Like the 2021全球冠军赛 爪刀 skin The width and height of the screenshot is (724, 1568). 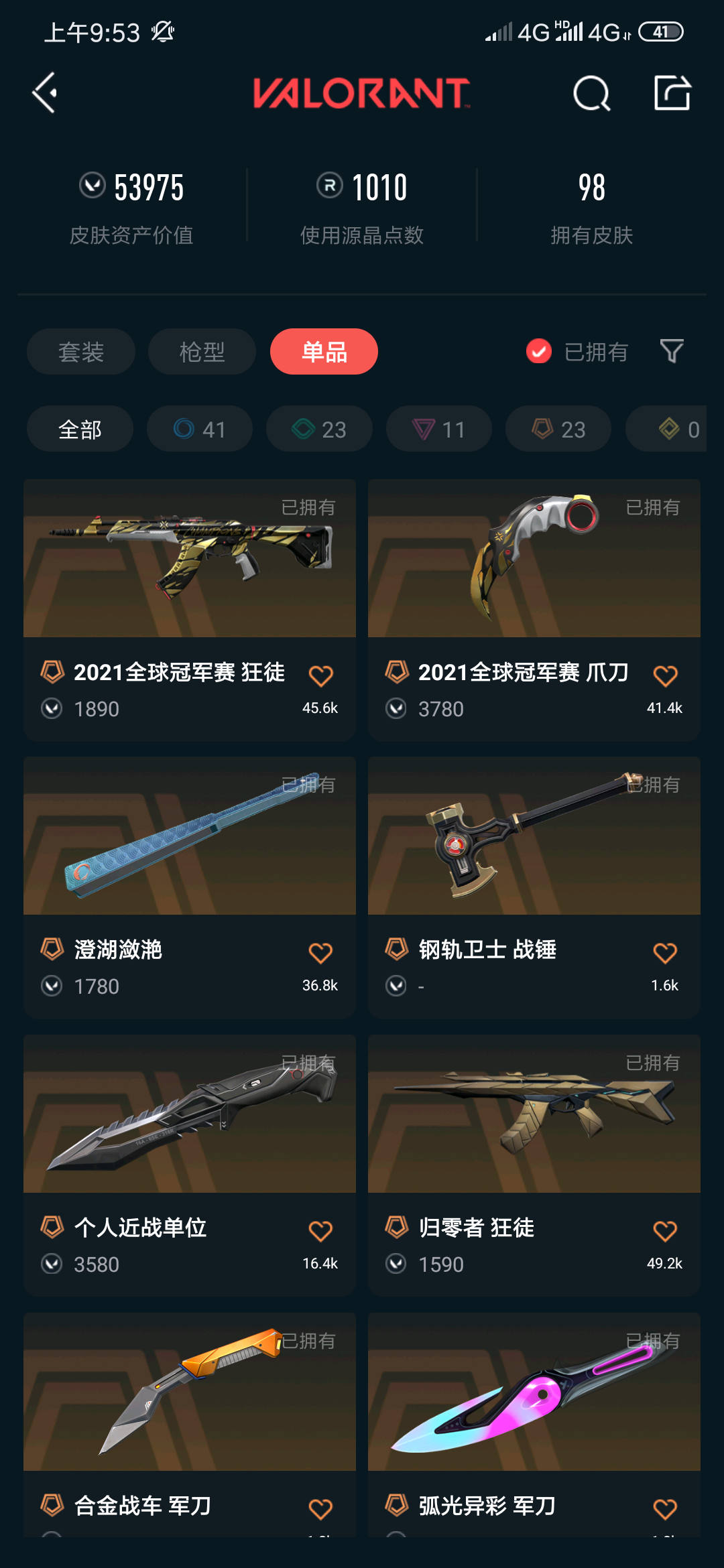coord(665,675)
